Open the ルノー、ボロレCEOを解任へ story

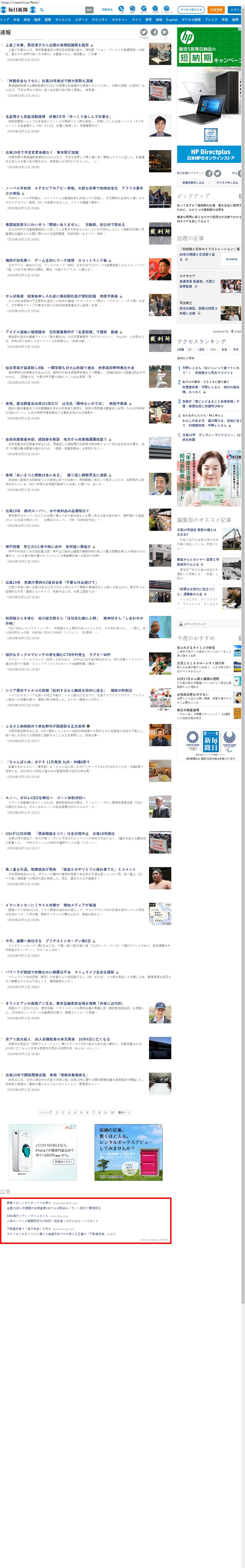click(x=46, y=797)
